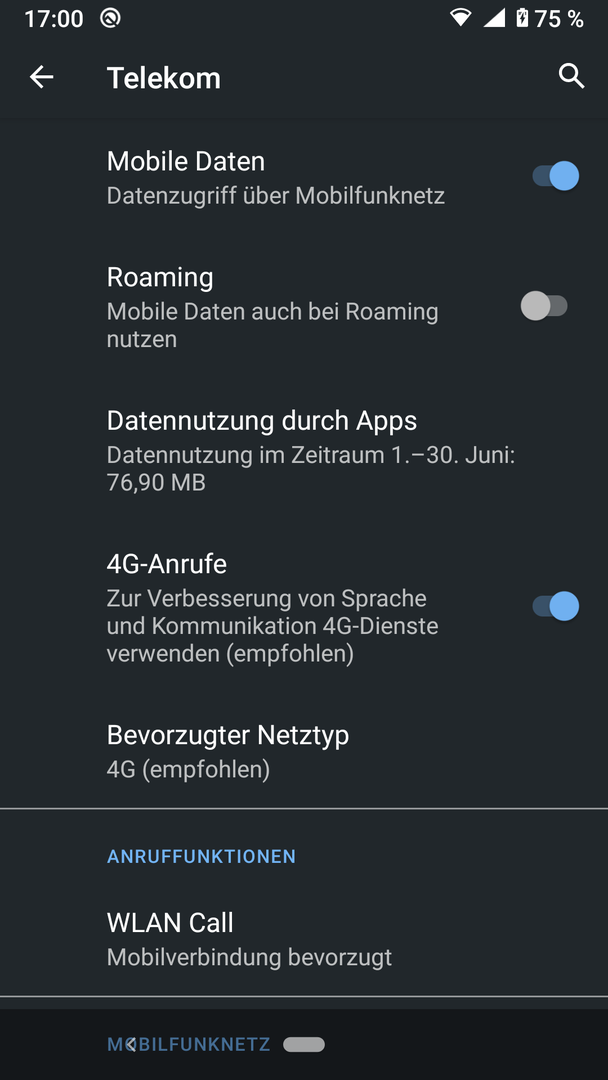Viewport: 608px width, 1080px height.
Task: Tap the system back chevron
Action: (131, 1045)
